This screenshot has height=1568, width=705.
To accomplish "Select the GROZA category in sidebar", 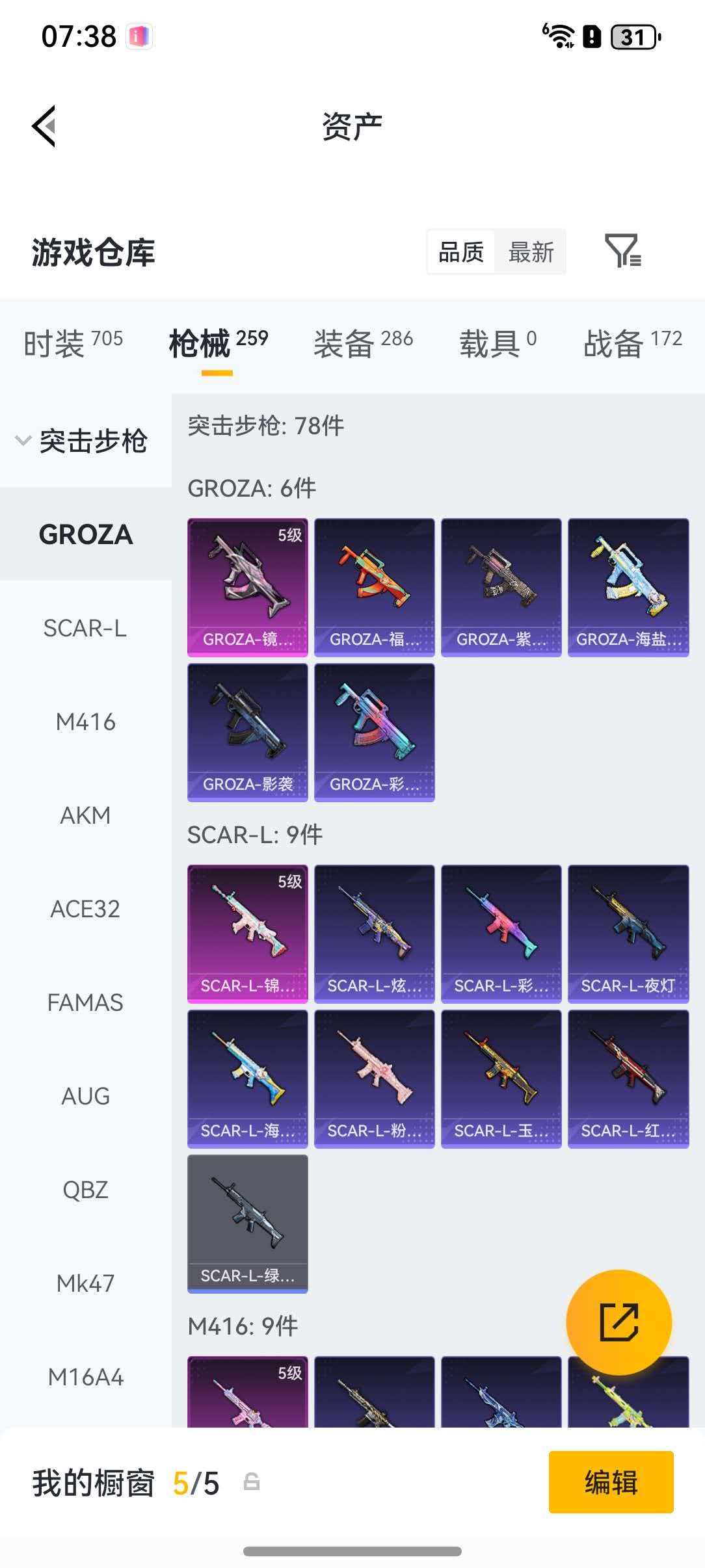I will (85, 535).
